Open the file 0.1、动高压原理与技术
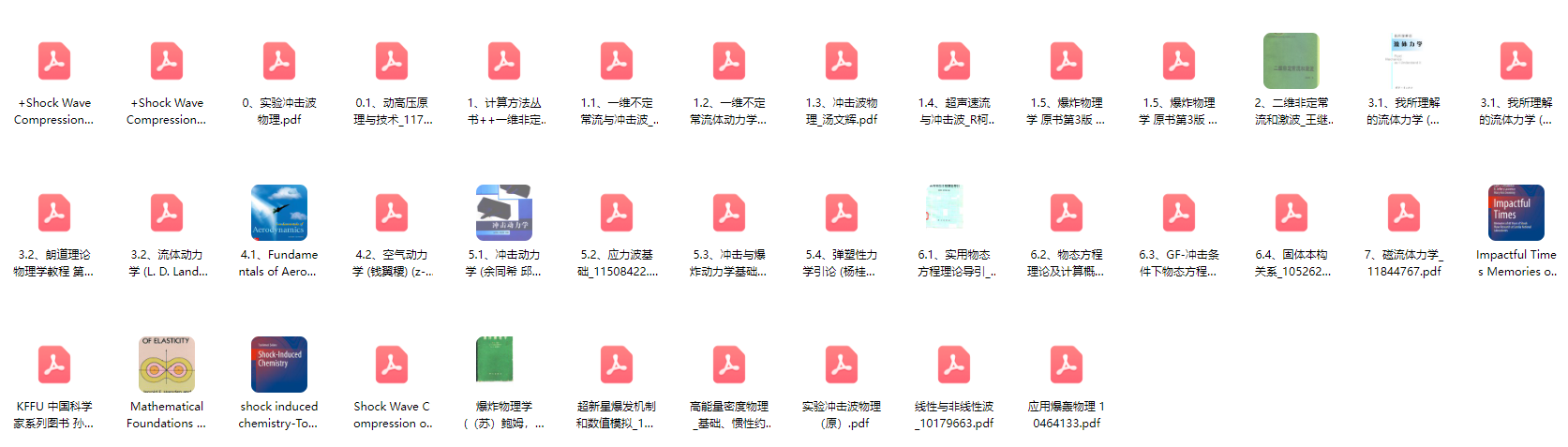This screenshot has width=1568, height=447. pyautogui.click(x=392, y=62)
